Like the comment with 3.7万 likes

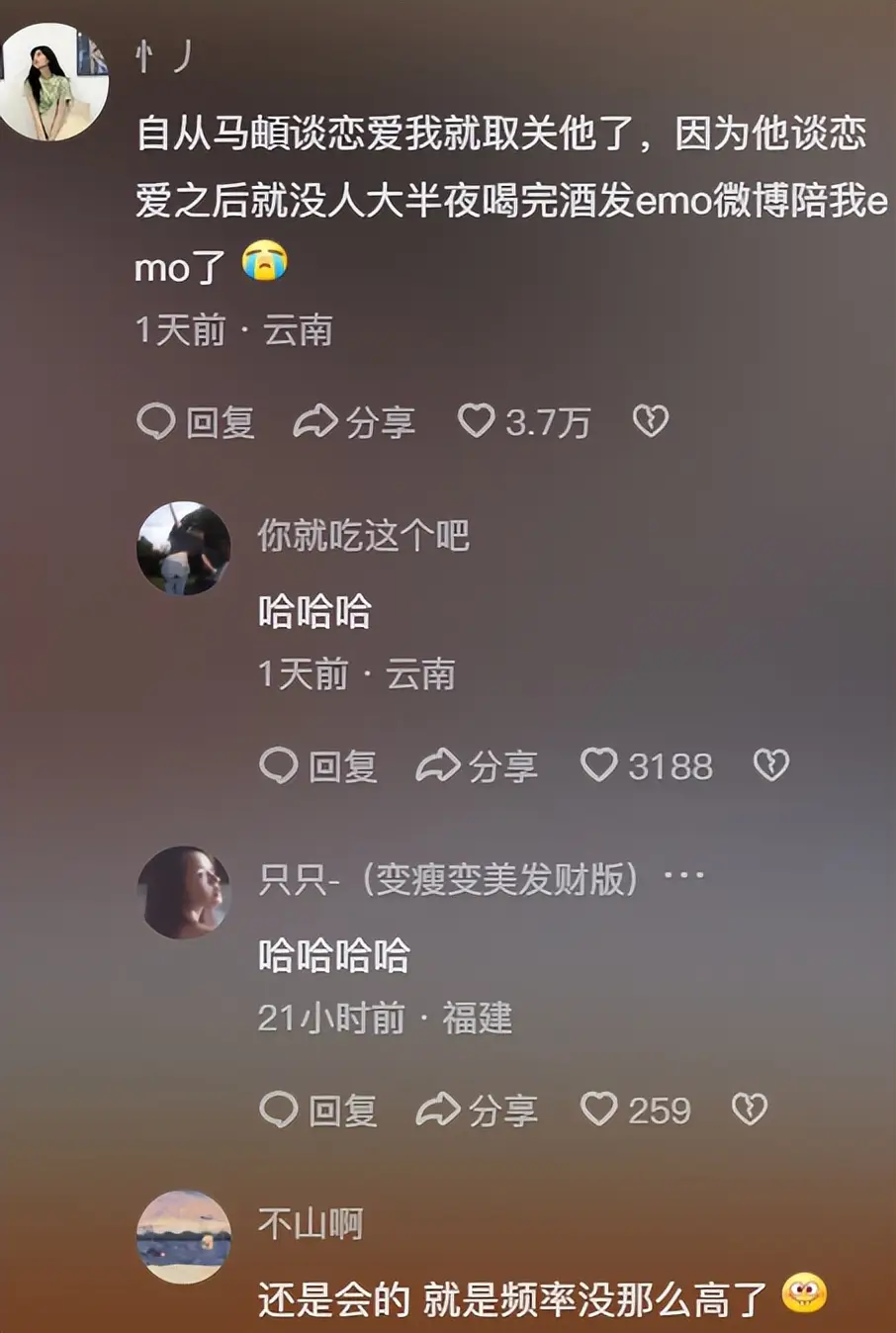tap(477, 421)
